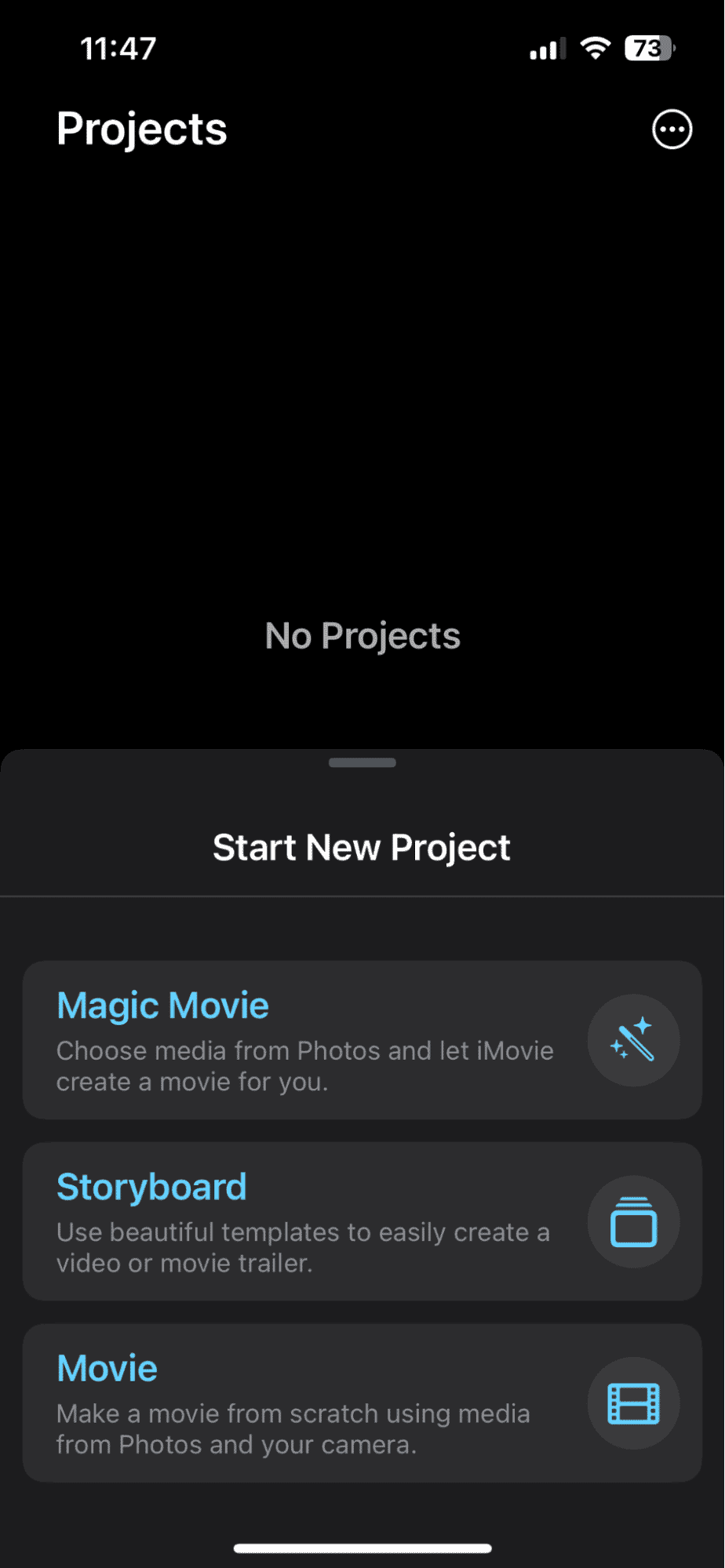
Task: Tap the clock showing 11:47
Action: (x=118, y=48)
